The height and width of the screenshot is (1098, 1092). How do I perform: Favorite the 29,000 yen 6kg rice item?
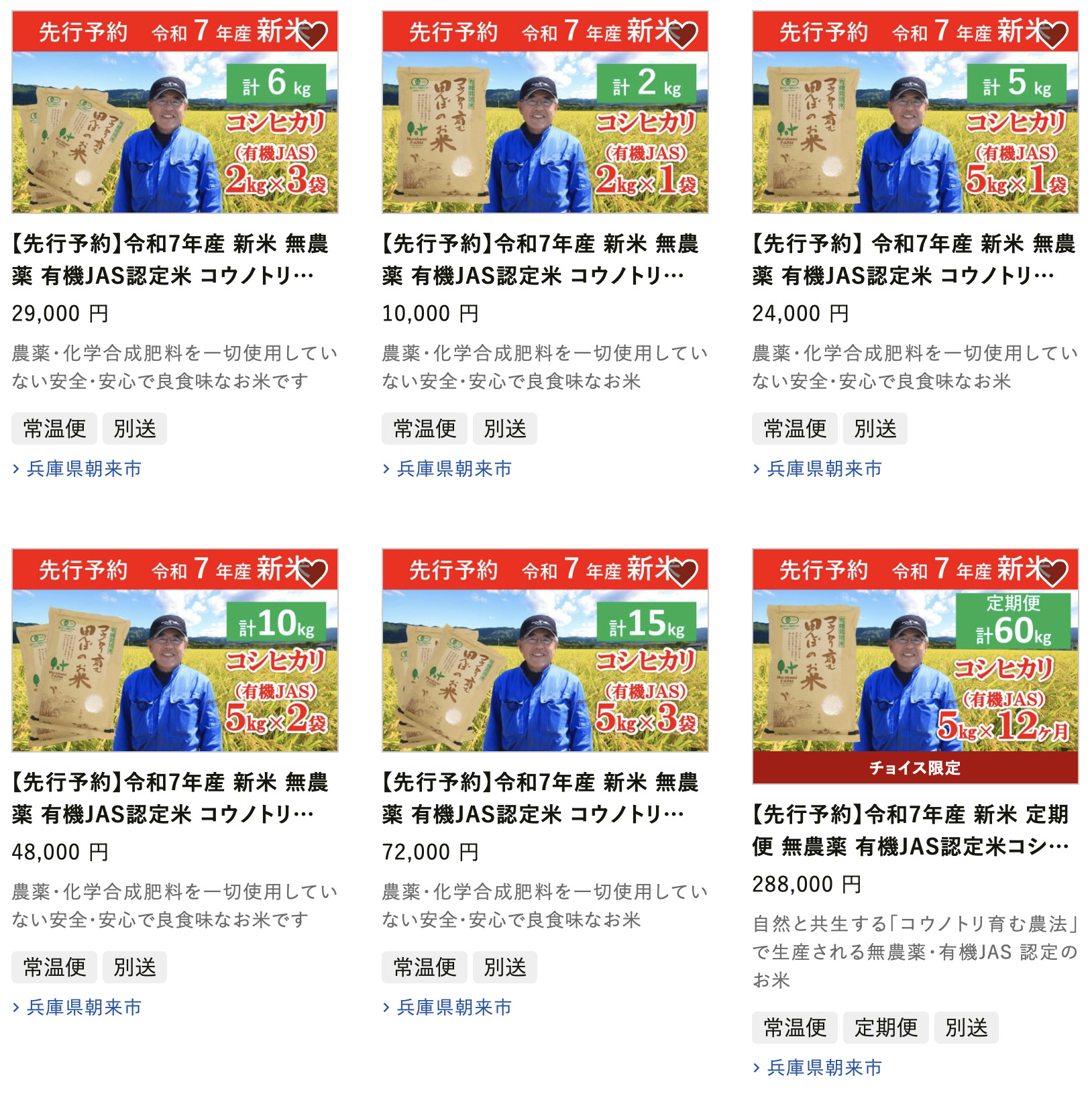[313, 35]
